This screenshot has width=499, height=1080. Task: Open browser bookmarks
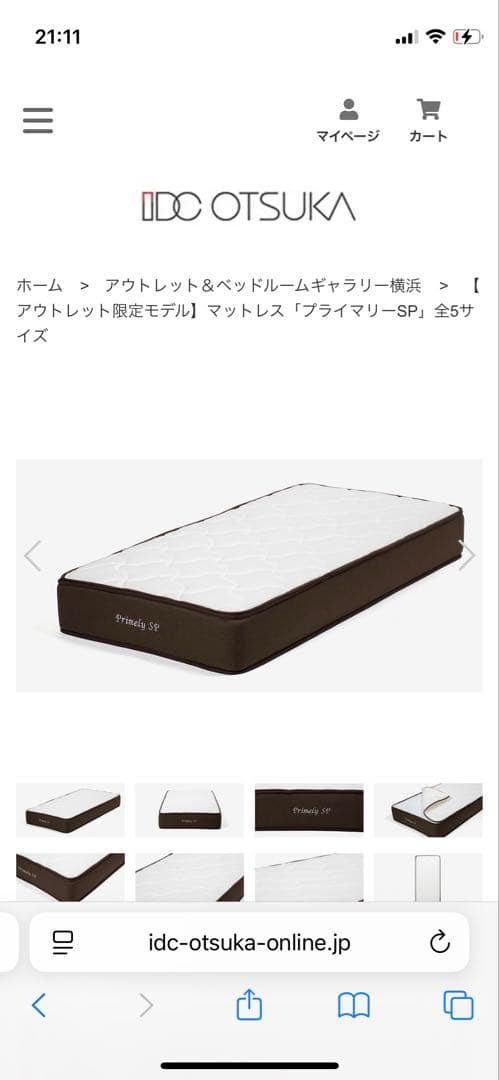pos(354,1006)
